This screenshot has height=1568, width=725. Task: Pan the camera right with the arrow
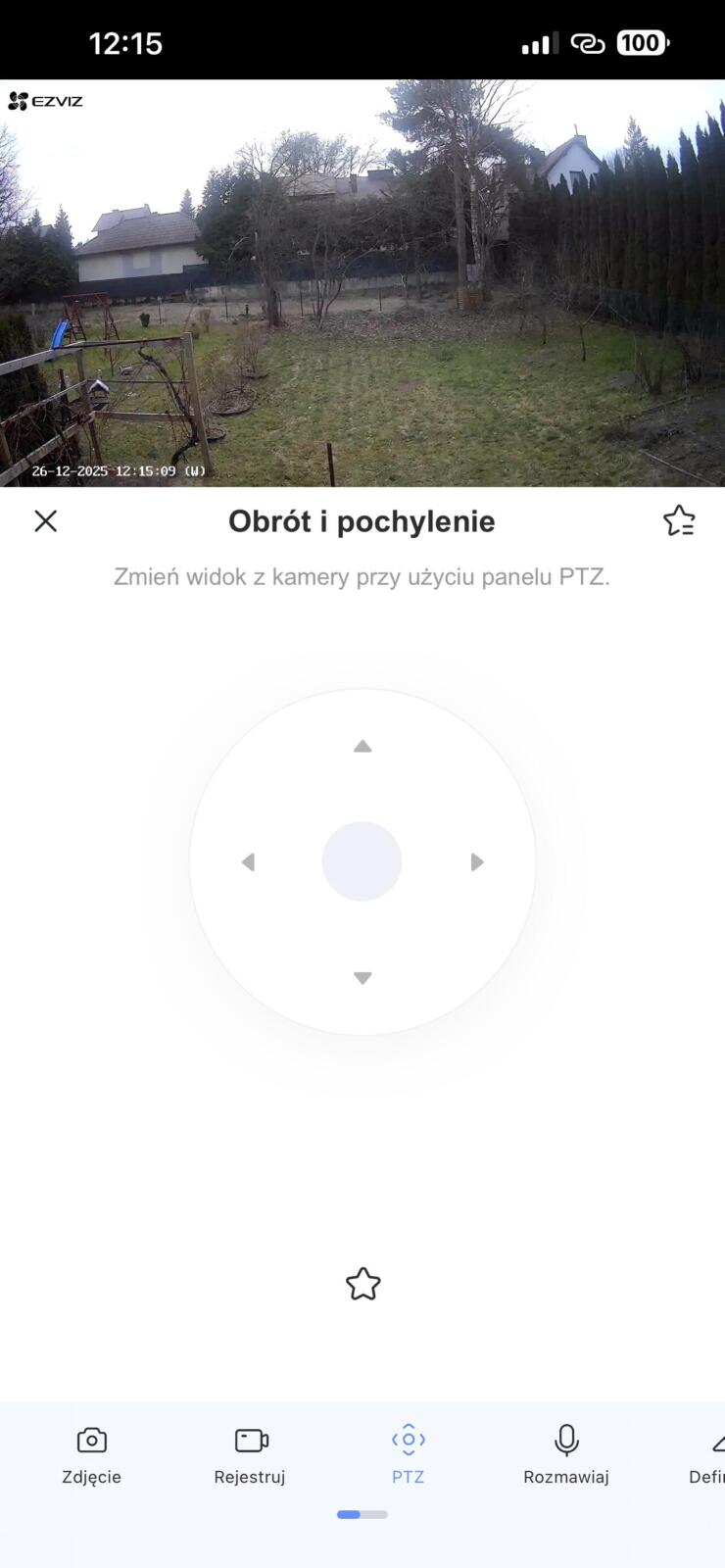coord(477,862)
